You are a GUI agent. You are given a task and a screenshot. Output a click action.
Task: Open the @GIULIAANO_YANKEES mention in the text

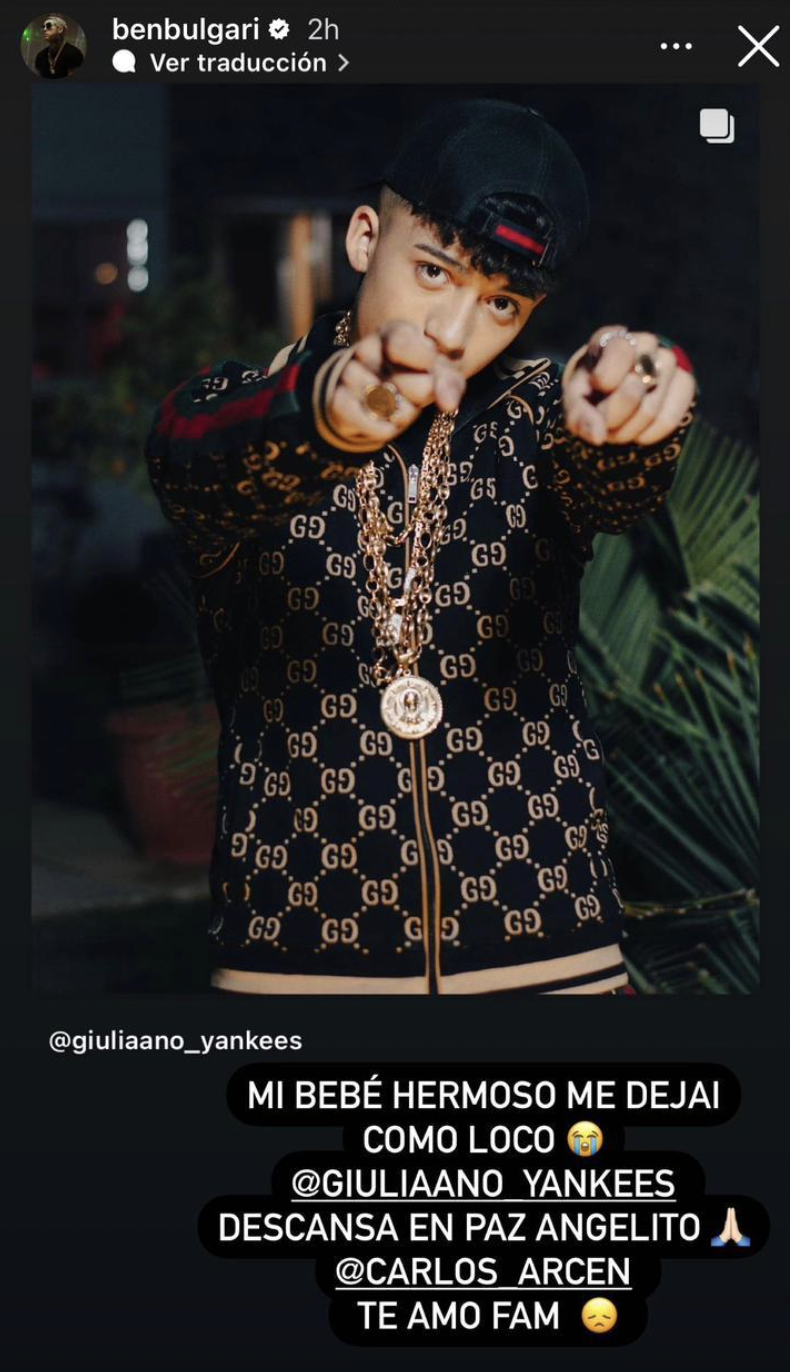tap(483, 1184)
